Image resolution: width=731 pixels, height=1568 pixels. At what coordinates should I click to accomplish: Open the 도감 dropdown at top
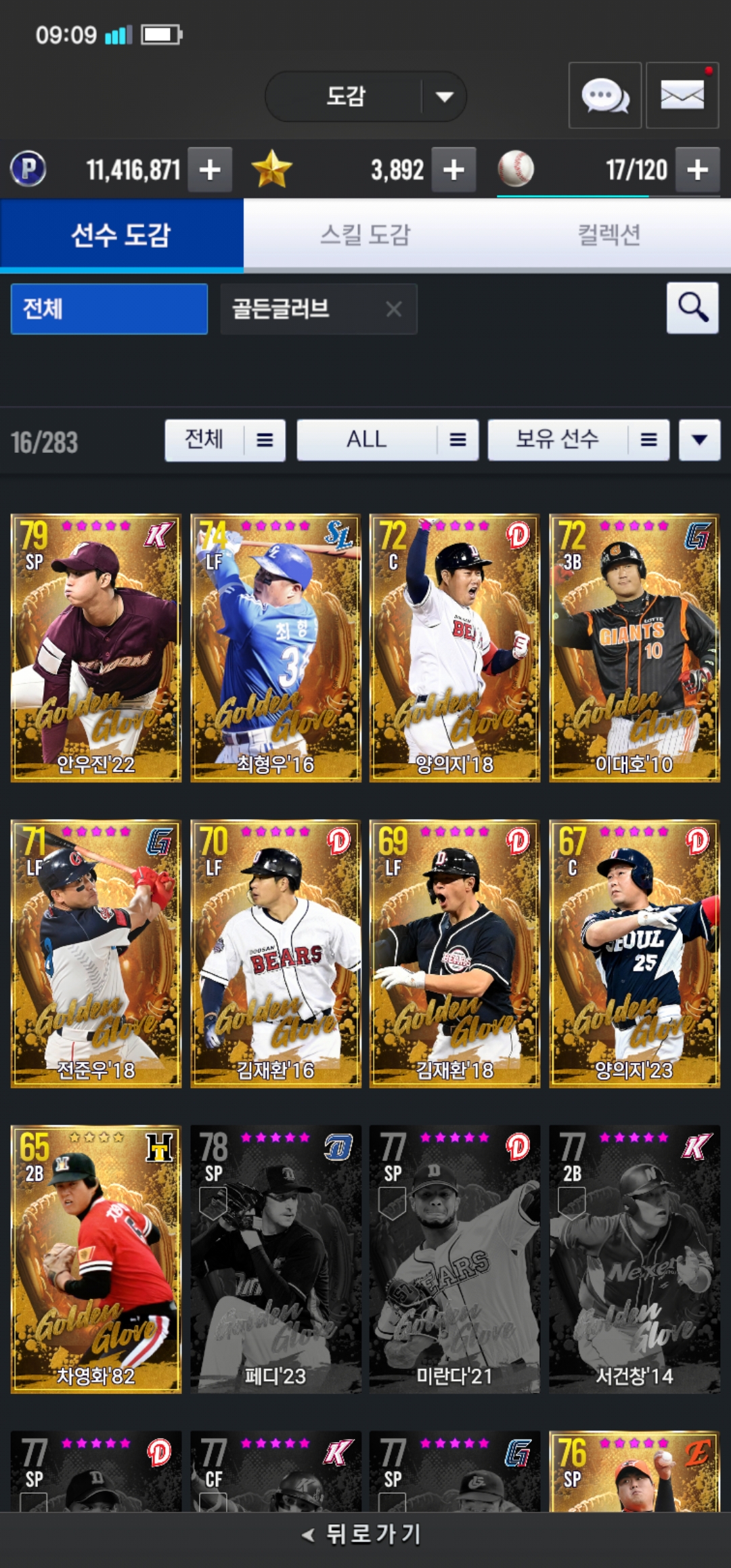click(x=365, y=96)
